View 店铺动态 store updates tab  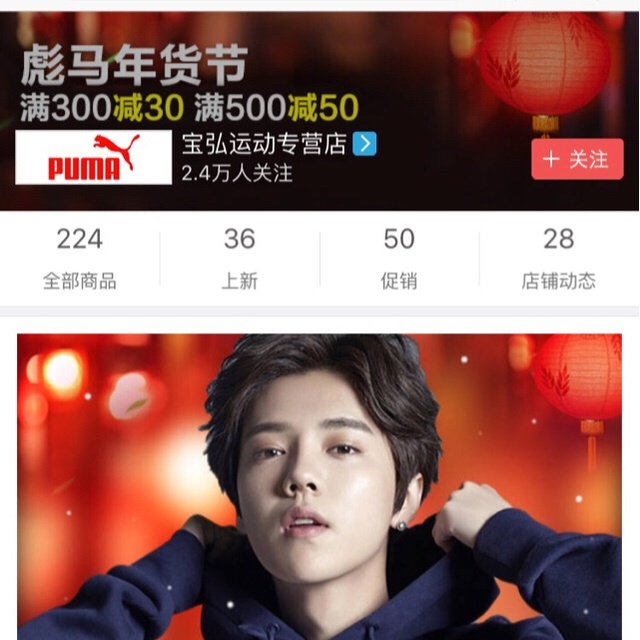pyautogui.click(x=558, y=258)
